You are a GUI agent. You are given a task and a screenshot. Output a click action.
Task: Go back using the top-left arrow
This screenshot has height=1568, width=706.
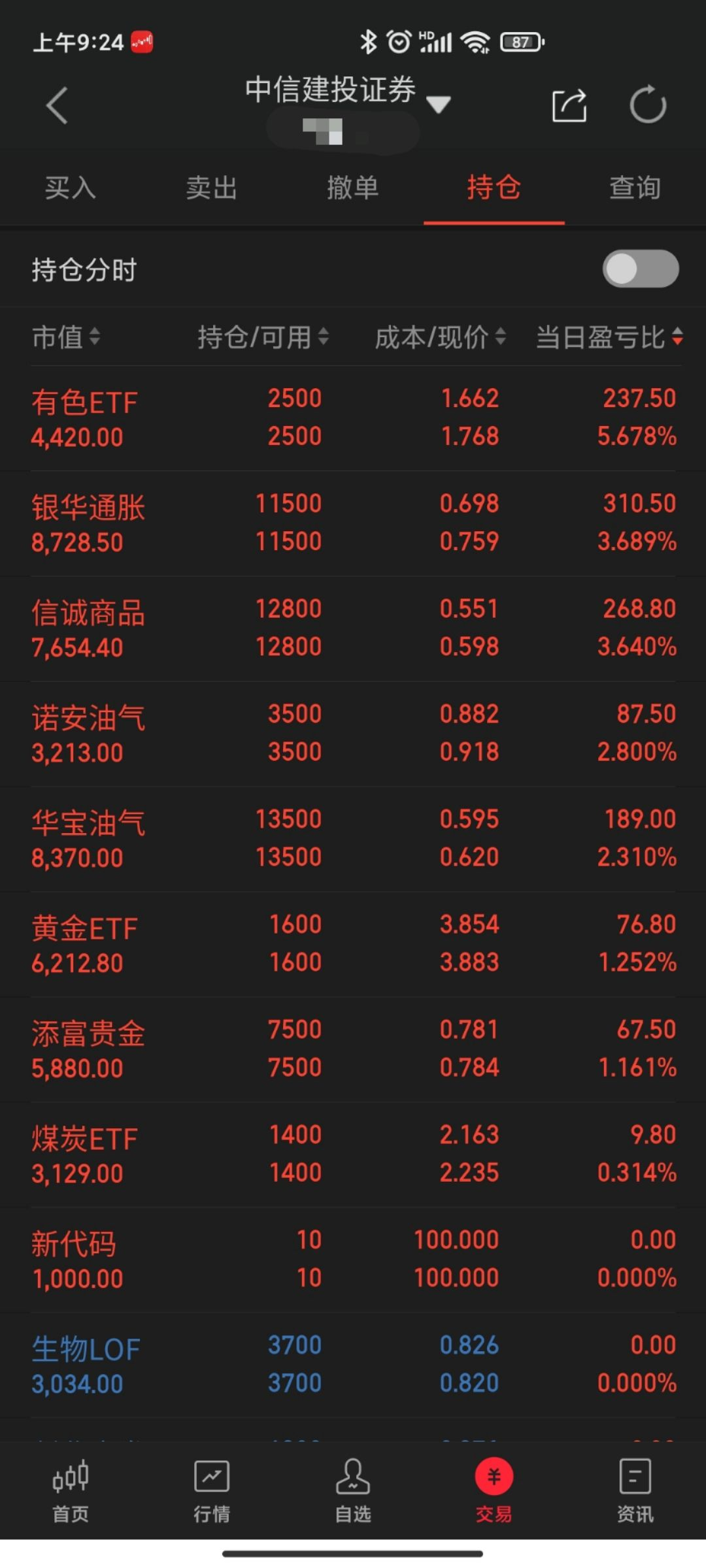(58, 105)
